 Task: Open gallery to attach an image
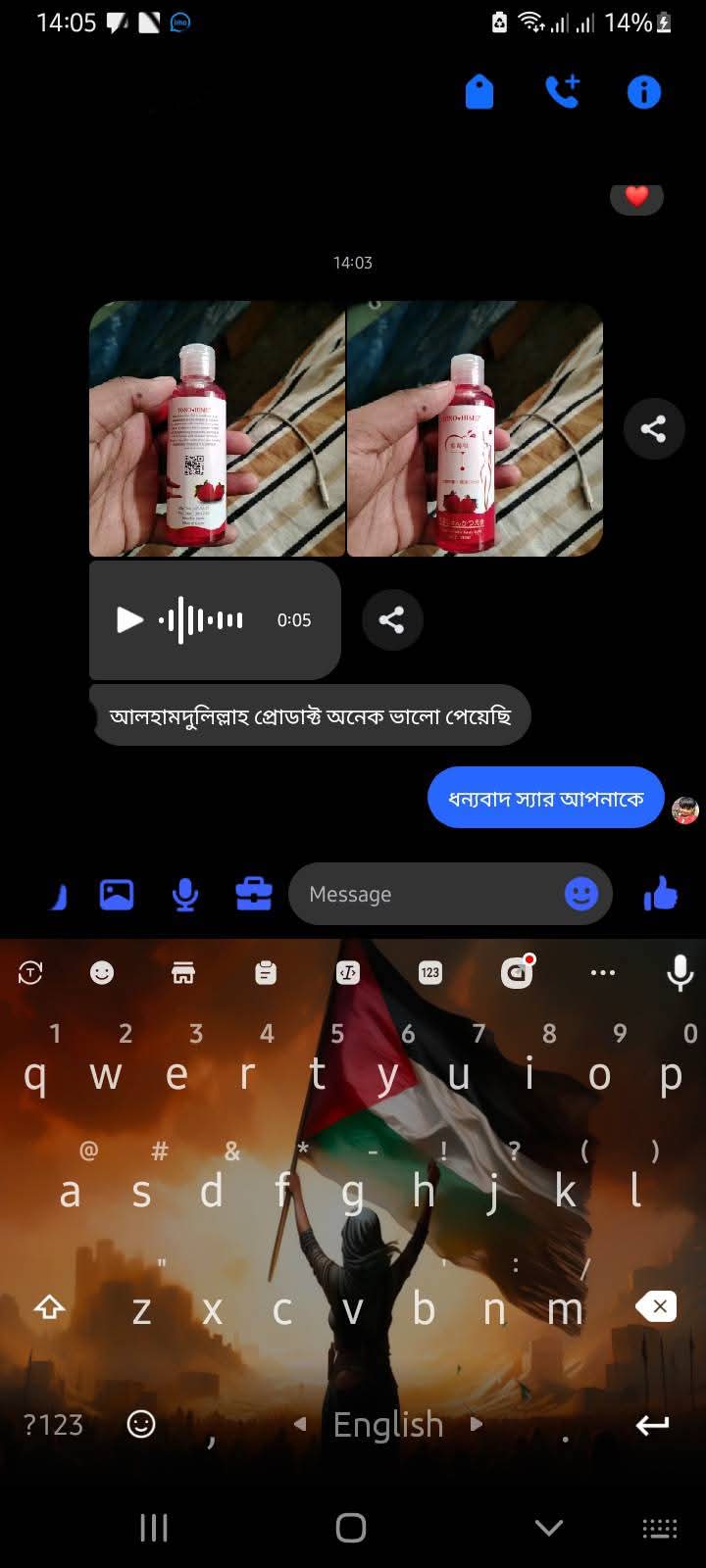click(x=117, y=894)
